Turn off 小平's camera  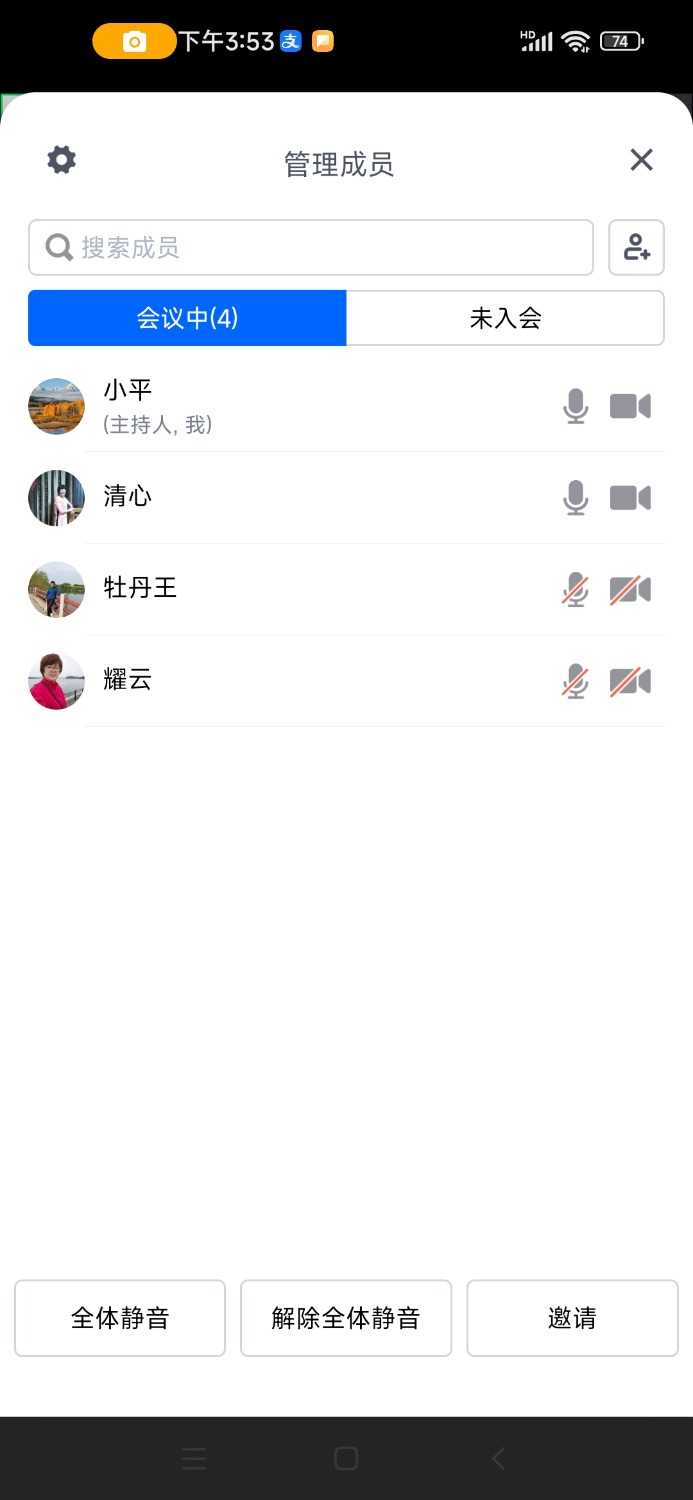[630, 406]
